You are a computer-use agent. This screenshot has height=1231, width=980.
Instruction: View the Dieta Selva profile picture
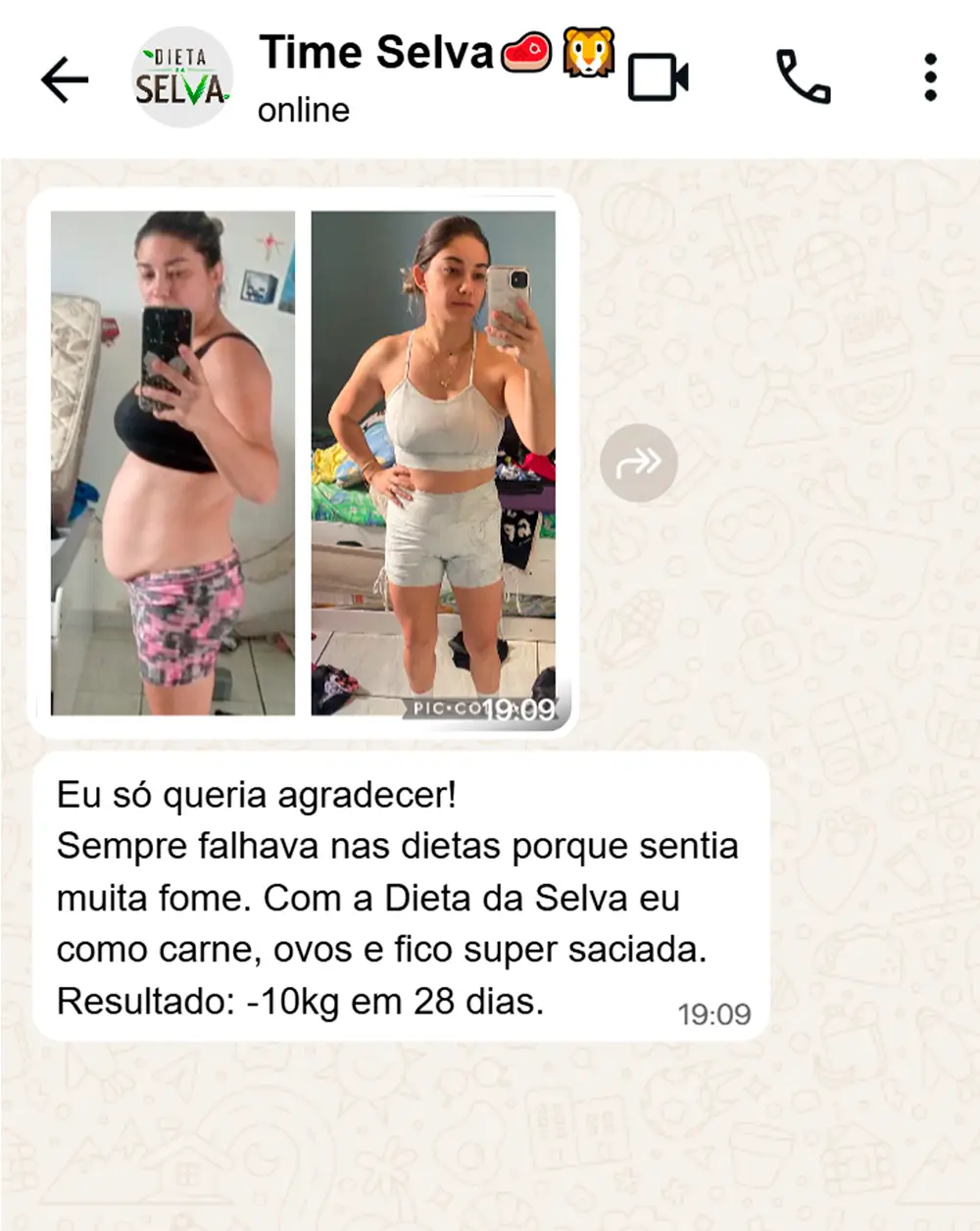[182, 78]
